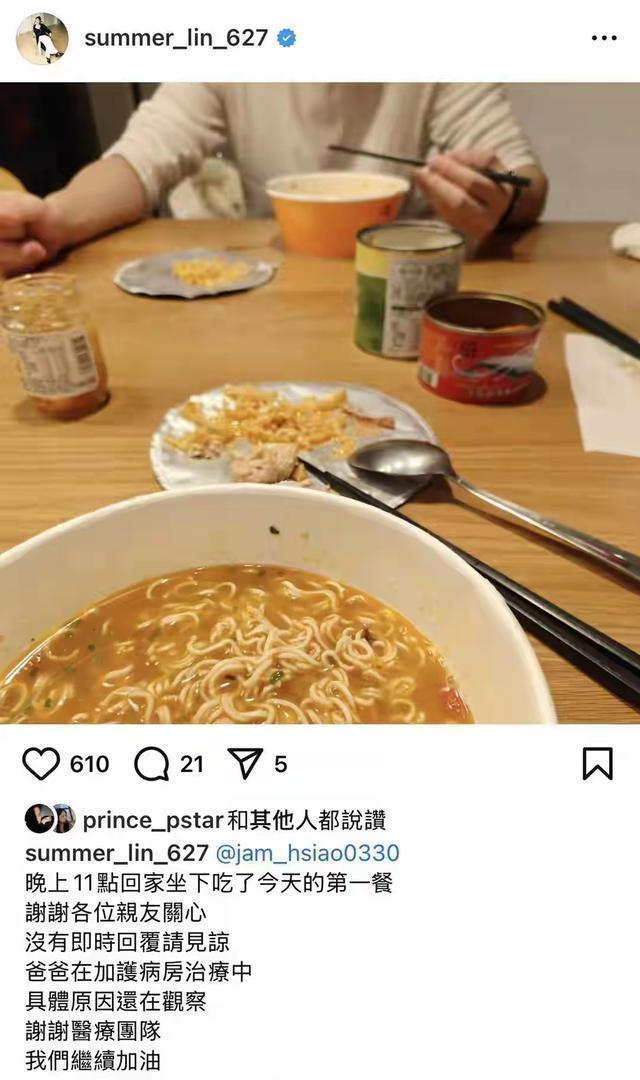
Task: Open the post's three-dot overflow menu
Action: (604, 39)
